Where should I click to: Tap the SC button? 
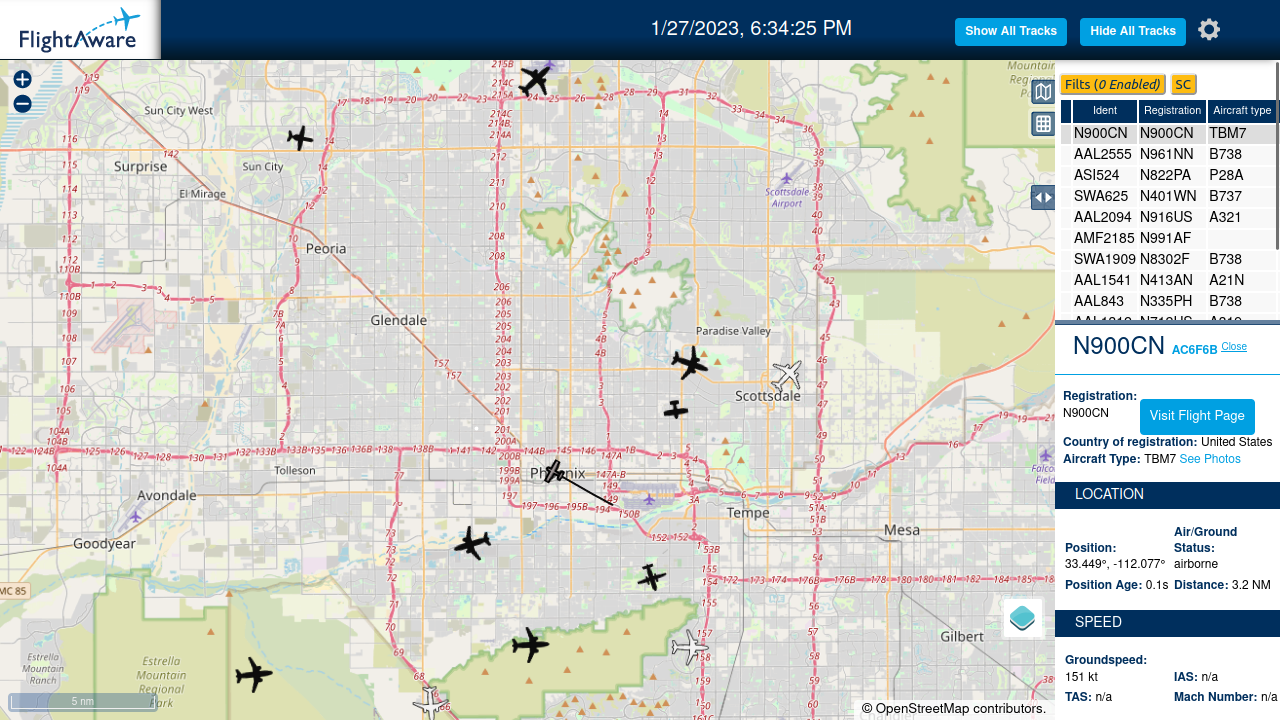(1183, 85)
